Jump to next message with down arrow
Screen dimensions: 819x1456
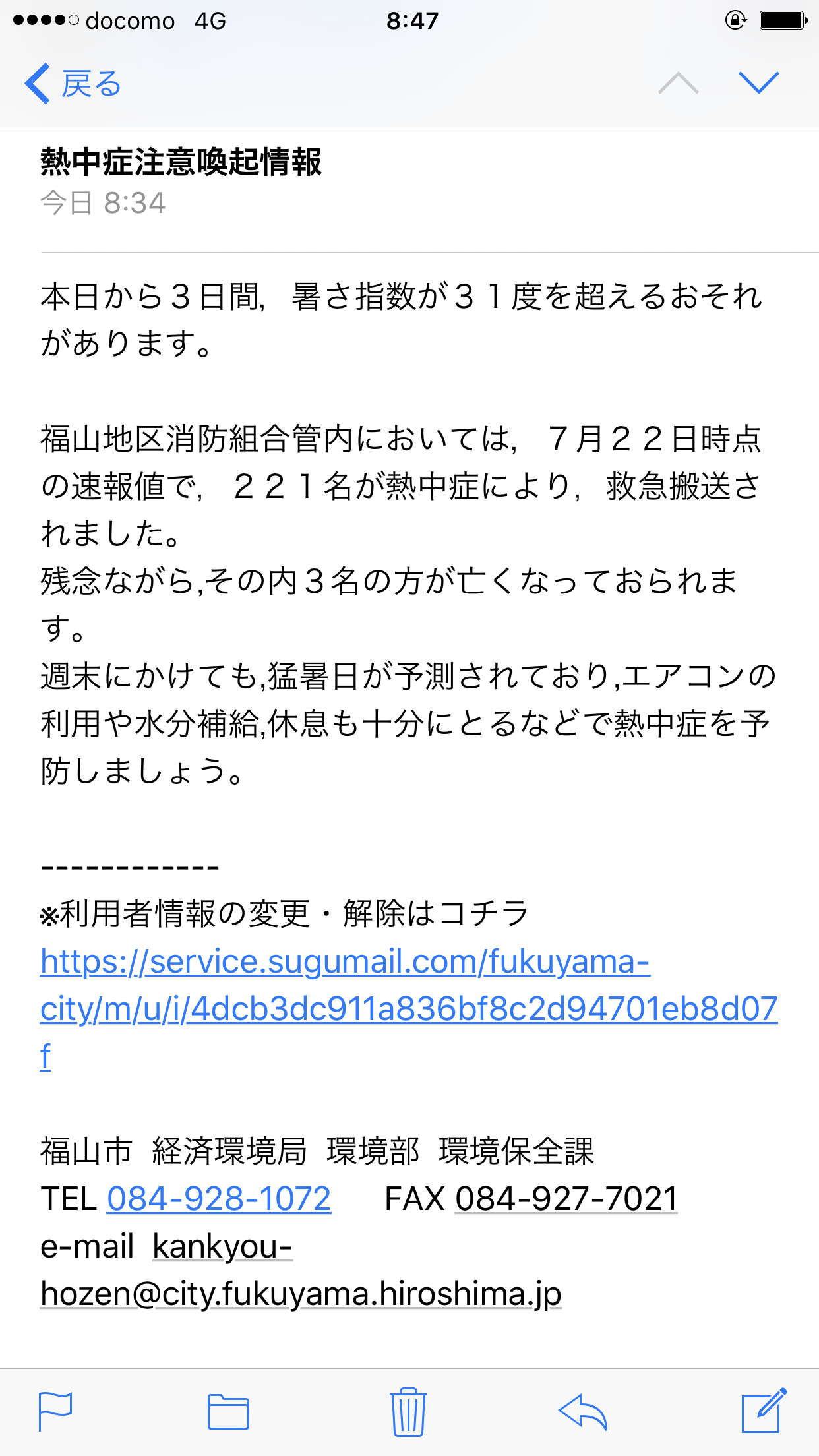(x=759, y=83)
